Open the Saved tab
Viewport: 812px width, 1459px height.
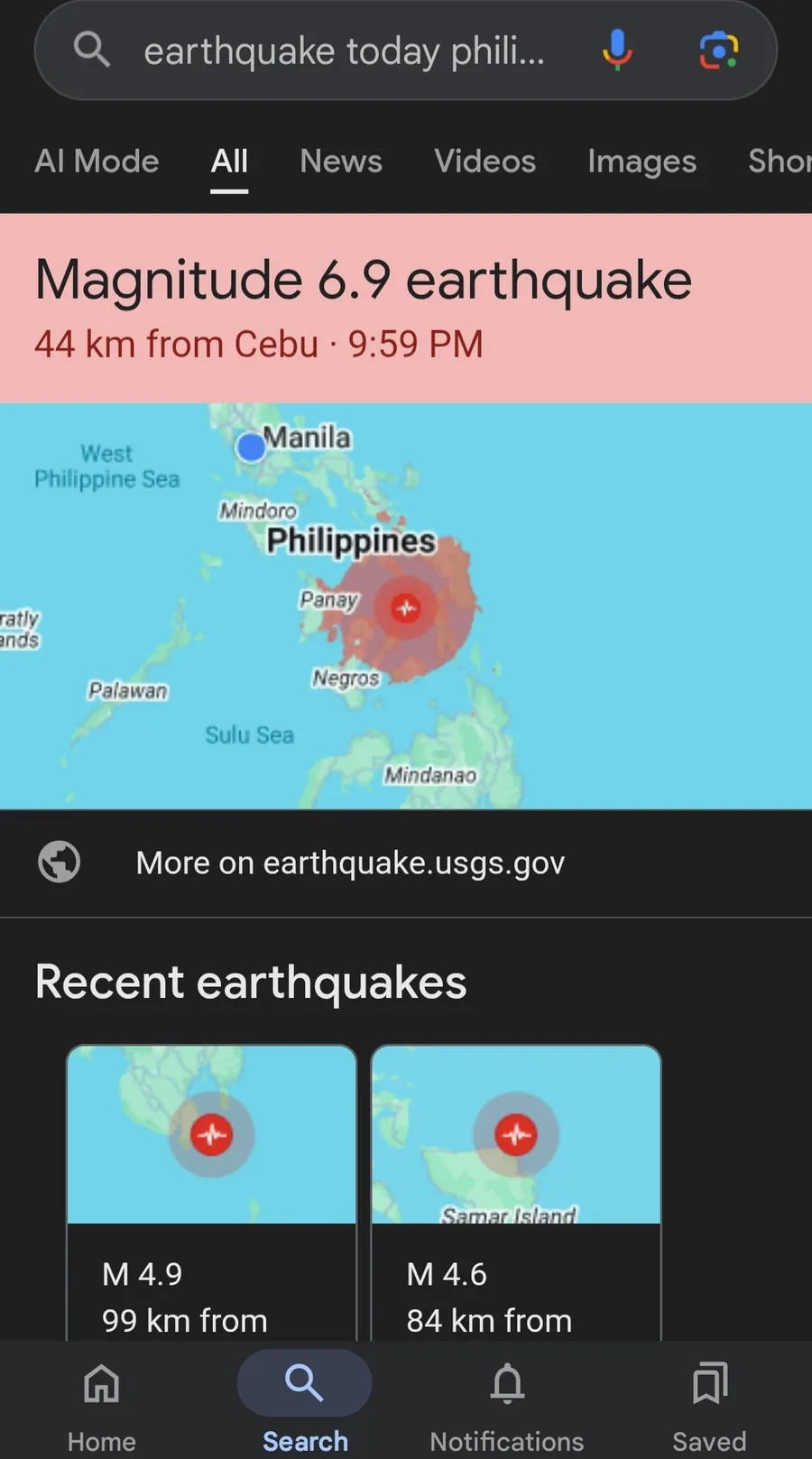pyautogui.click(x=709, y=1406)
